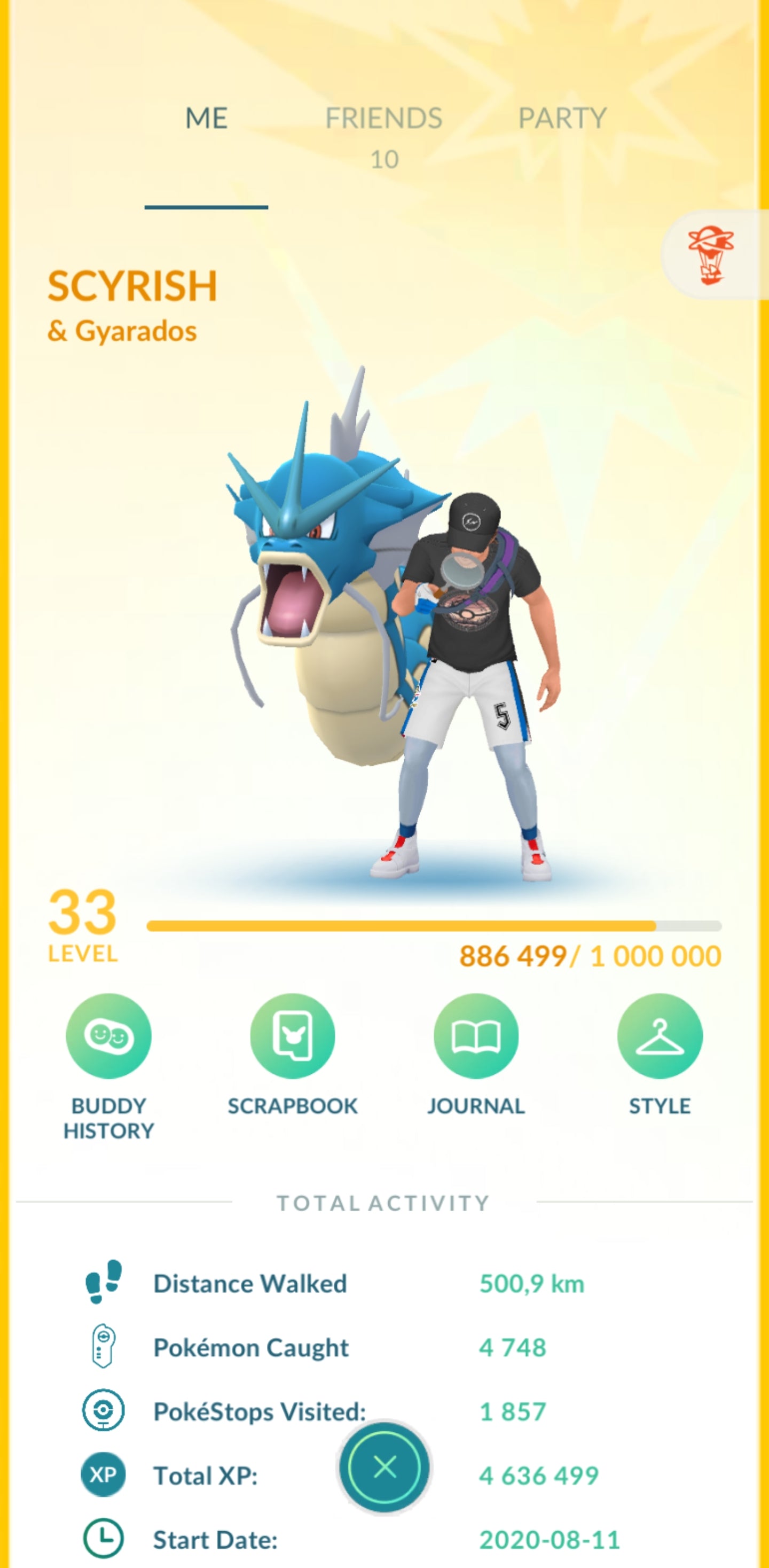Open the Team Rocket balloon icon

(711, 254)
